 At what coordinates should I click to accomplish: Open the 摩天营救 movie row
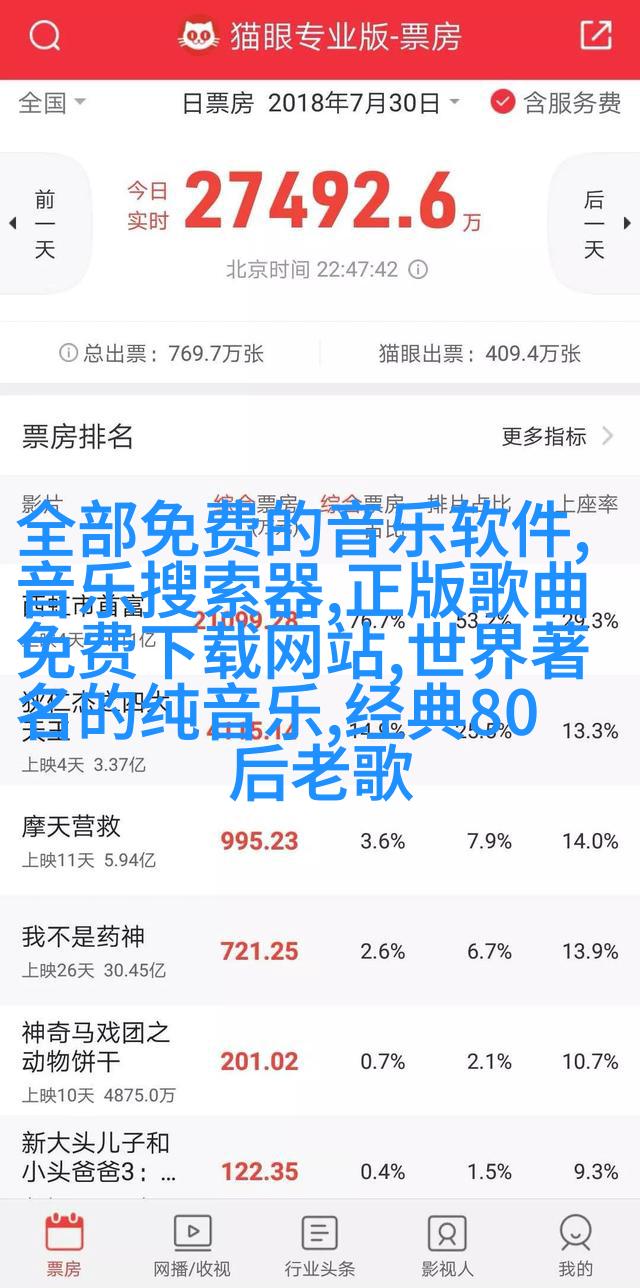tap(320, 840)
